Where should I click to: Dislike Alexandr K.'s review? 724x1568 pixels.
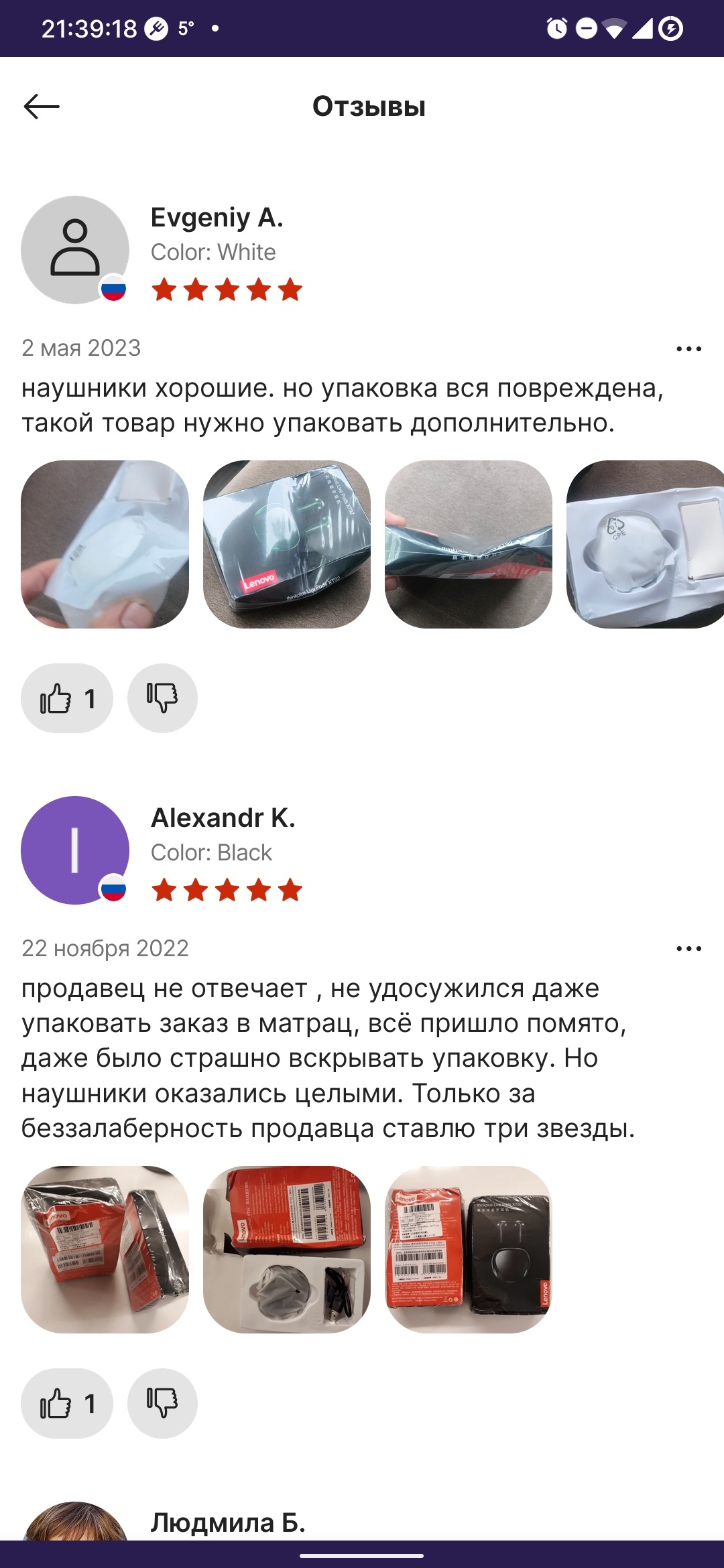pos(162,1403)
